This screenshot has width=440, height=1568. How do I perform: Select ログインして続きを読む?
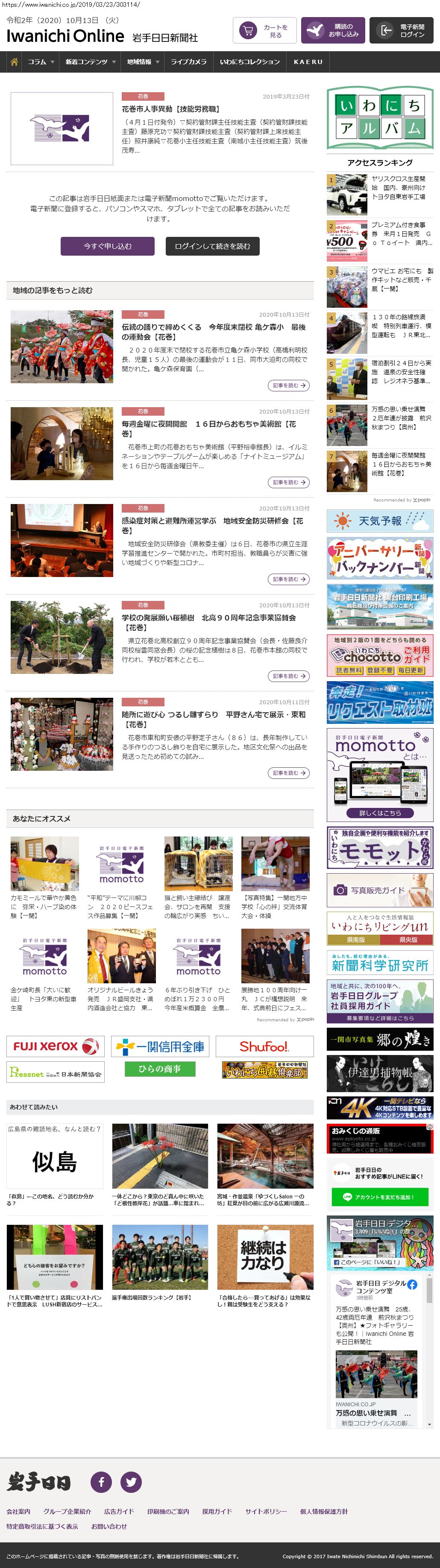click(x=212, y=246)
